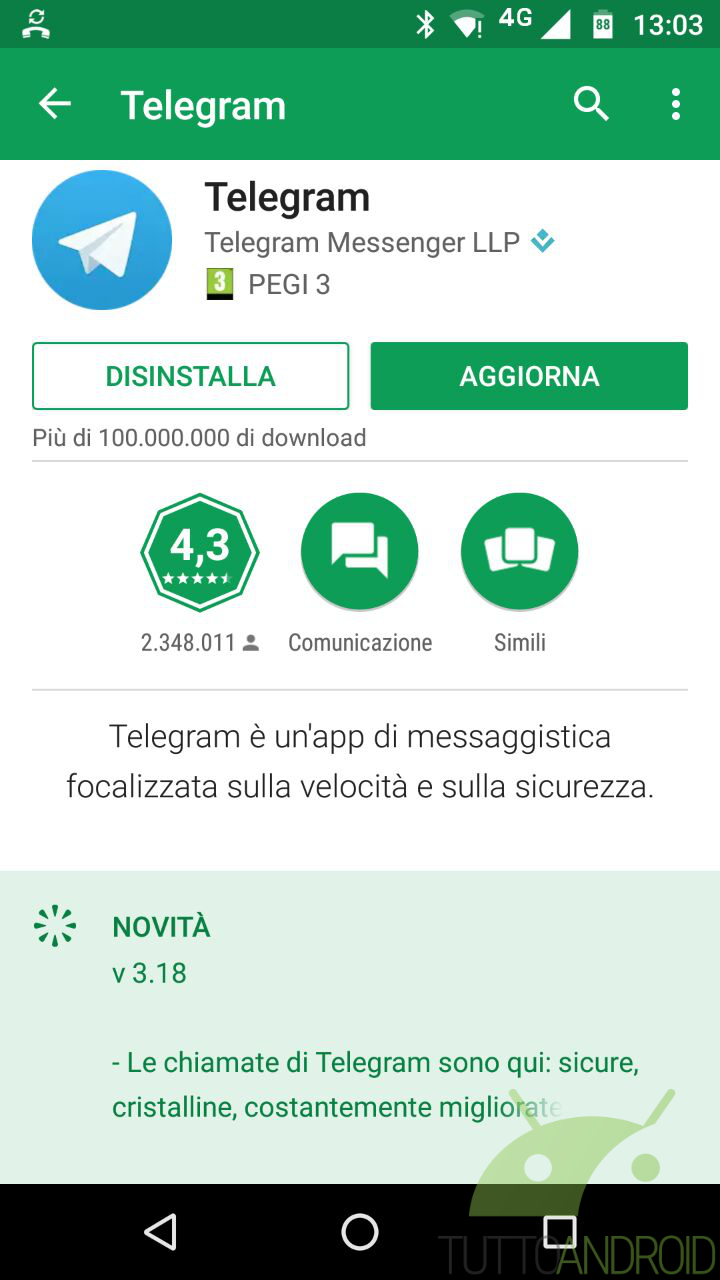The image size is (720, 1280).
Task: Tap the Disinstalla button
Action: pos(190,376)
